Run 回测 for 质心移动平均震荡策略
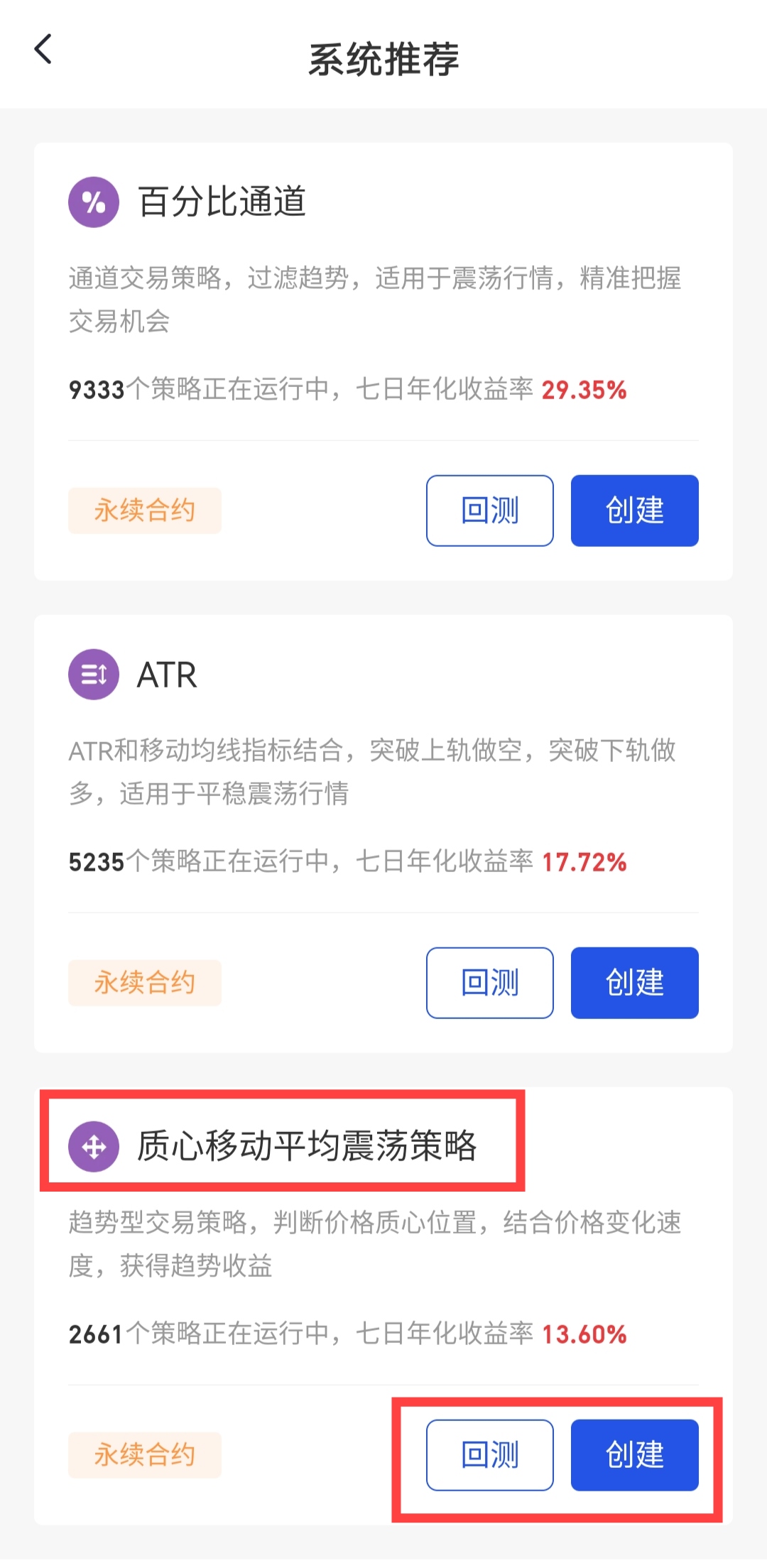The image size is (767, 1568). point(489,1455)
